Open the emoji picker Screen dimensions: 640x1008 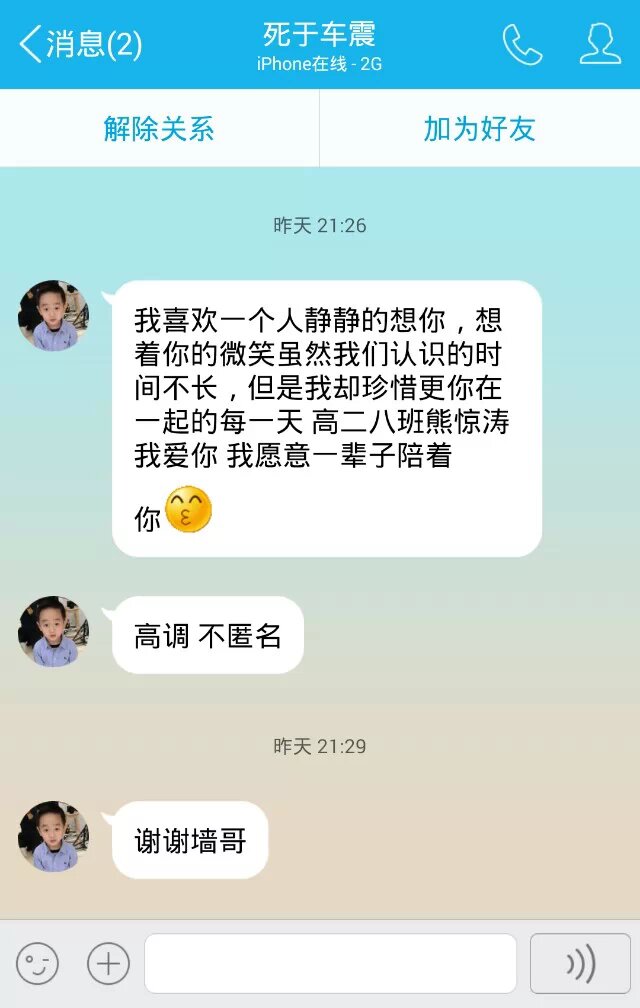tap(38, 964)
